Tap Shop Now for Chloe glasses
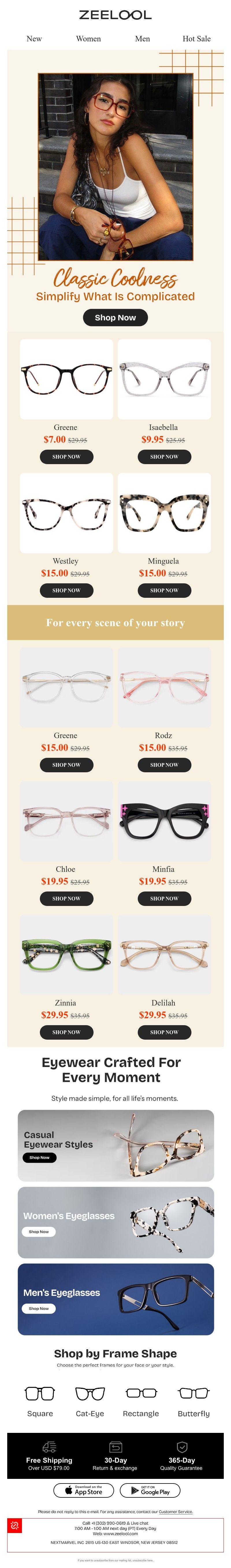This screenshot has height=1568, width=231. pyautogui.click(x=66, y=898)
